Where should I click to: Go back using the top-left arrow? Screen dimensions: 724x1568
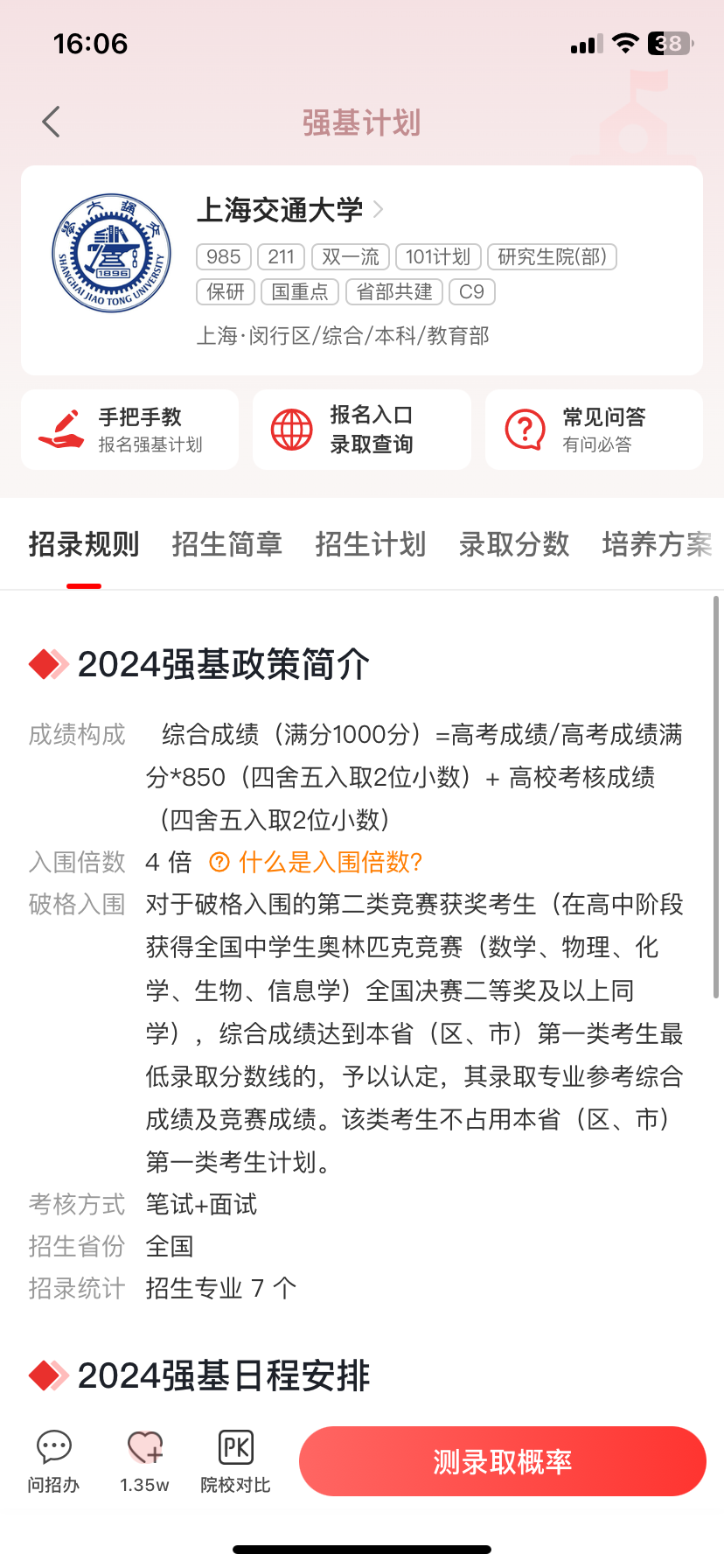[52, 122]
